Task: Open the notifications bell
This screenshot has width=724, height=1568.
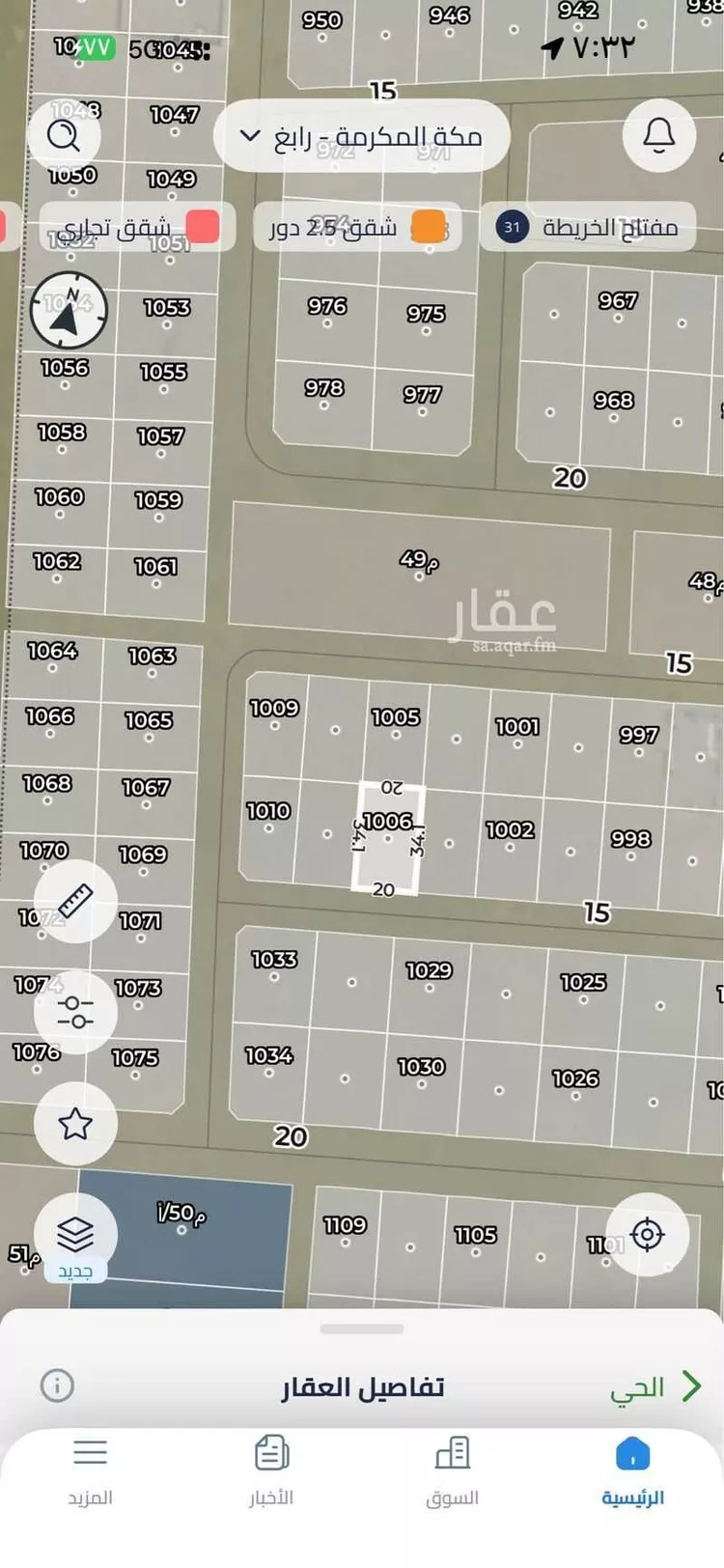Action: tap(659, 136)
